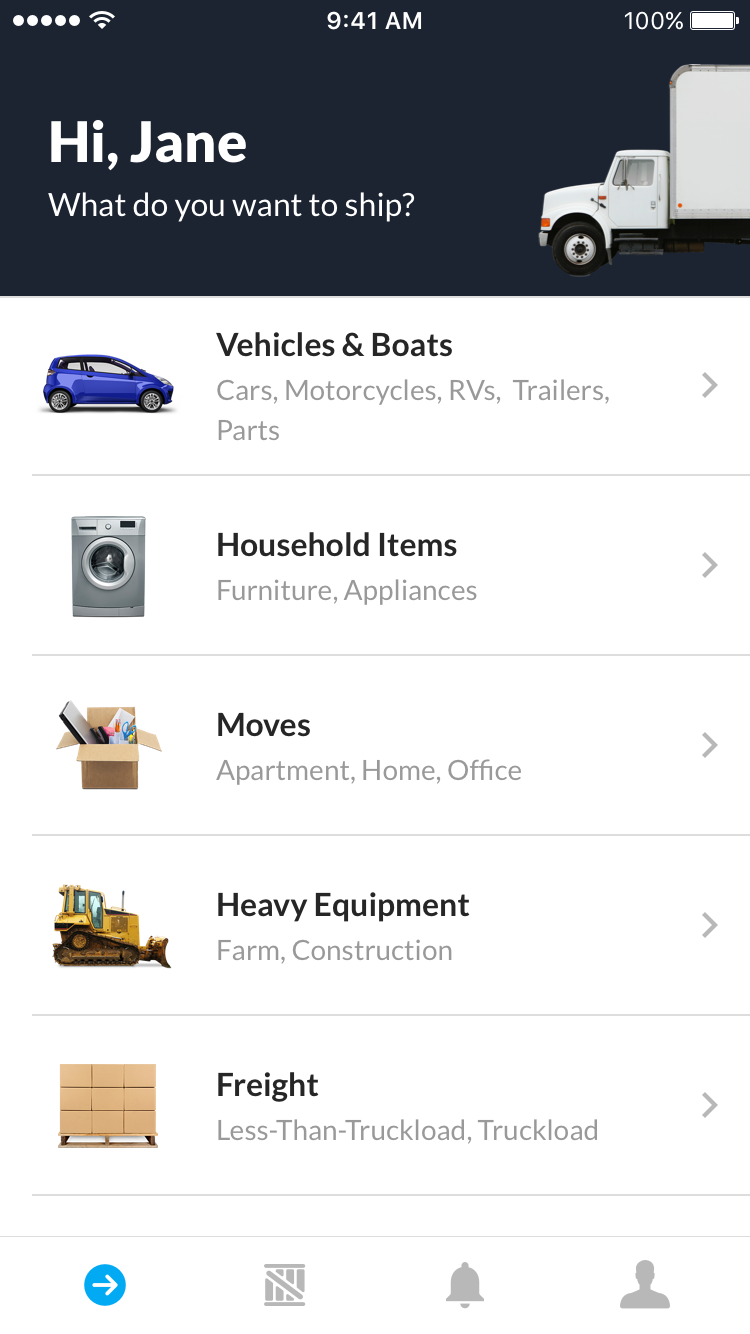This screenshot has width=750, height=1334.
Task: Choose the Moves category
Action: tap(375, 746)
